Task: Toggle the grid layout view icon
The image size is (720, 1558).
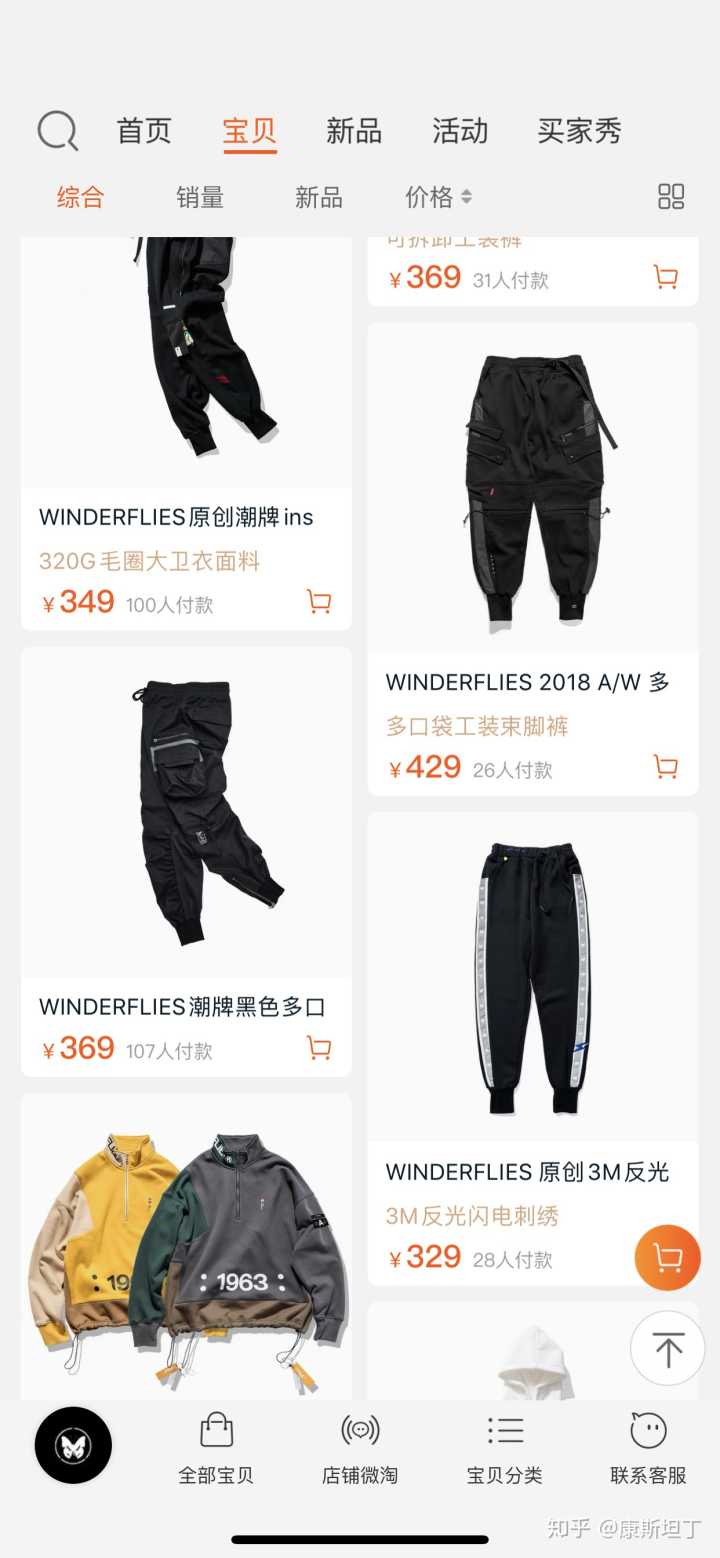Action: pyautogui.click(x=671, y=197)
